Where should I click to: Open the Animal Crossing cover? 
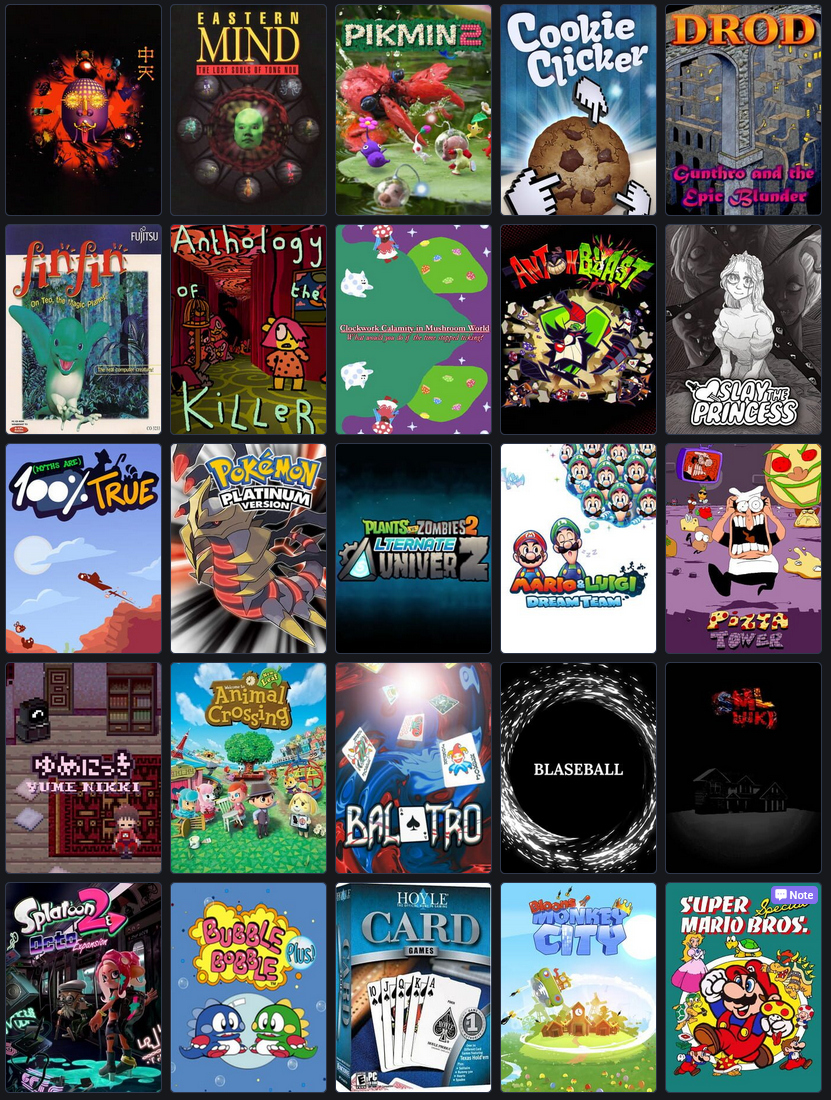click(248, 768)
